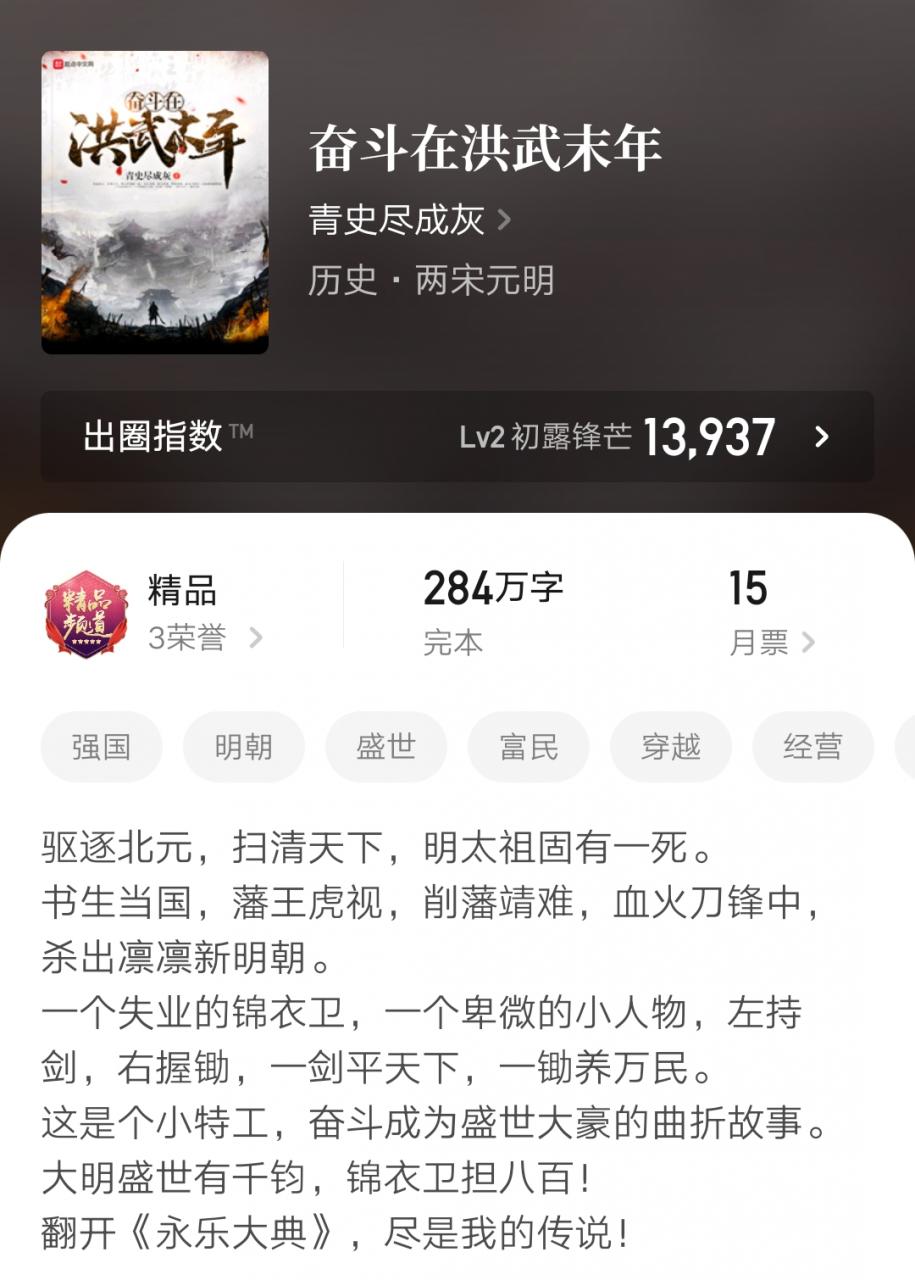
Task: Select the 盛世 tag
Action: 385,746
